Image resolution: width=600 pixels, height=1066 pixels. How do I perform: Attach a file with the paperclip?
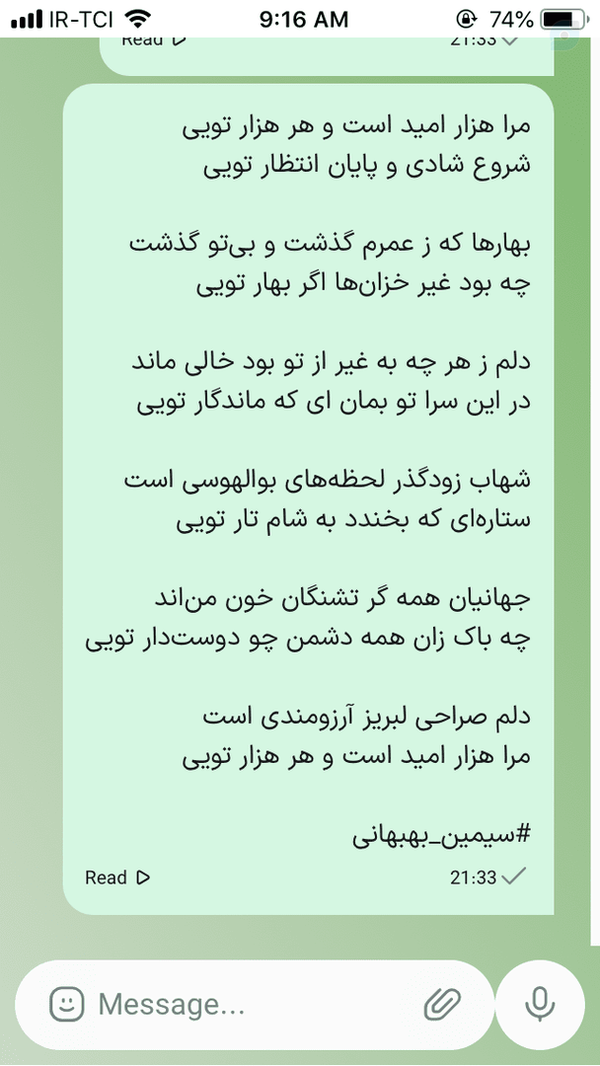pyautogui.click(x=442, y=1004)
